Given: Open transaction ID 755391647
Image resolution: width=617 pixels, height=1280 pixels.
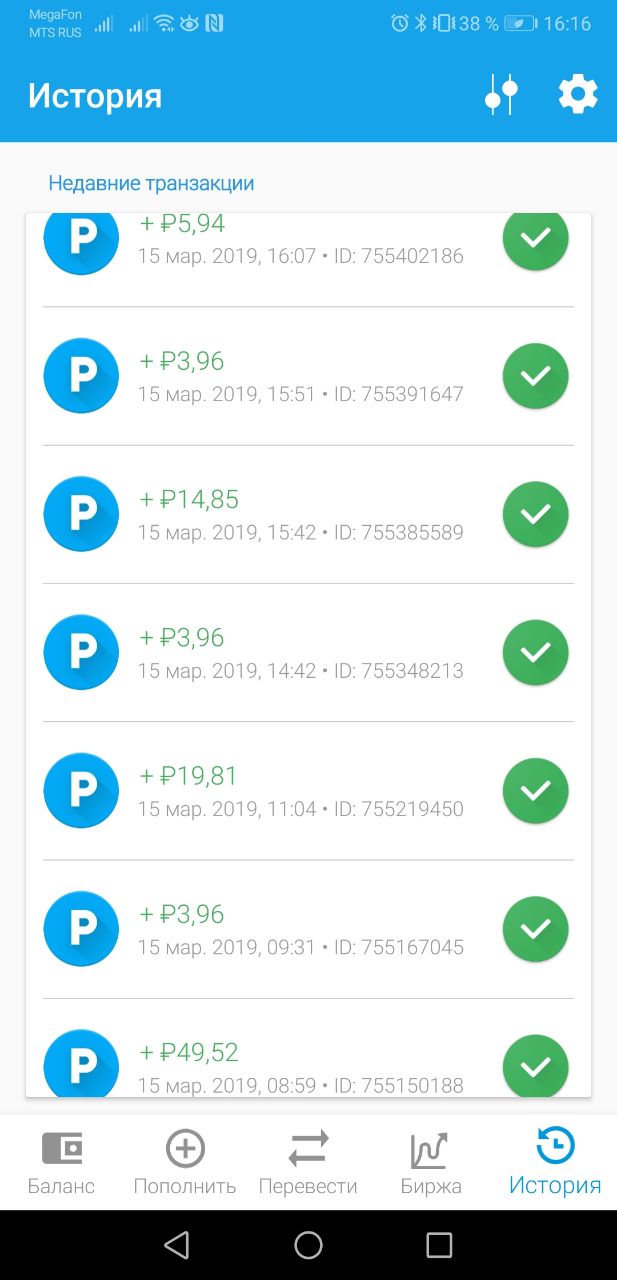Looking at the screenshot, I should pos(308,376).
